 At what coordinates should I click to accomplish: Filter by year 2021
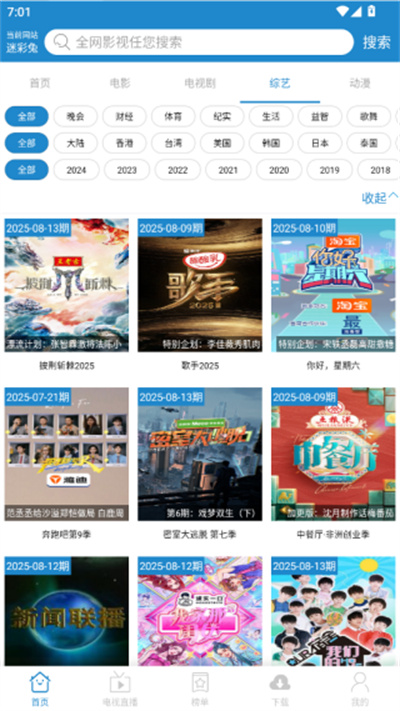pyautogui.click(x=228, y=170)
